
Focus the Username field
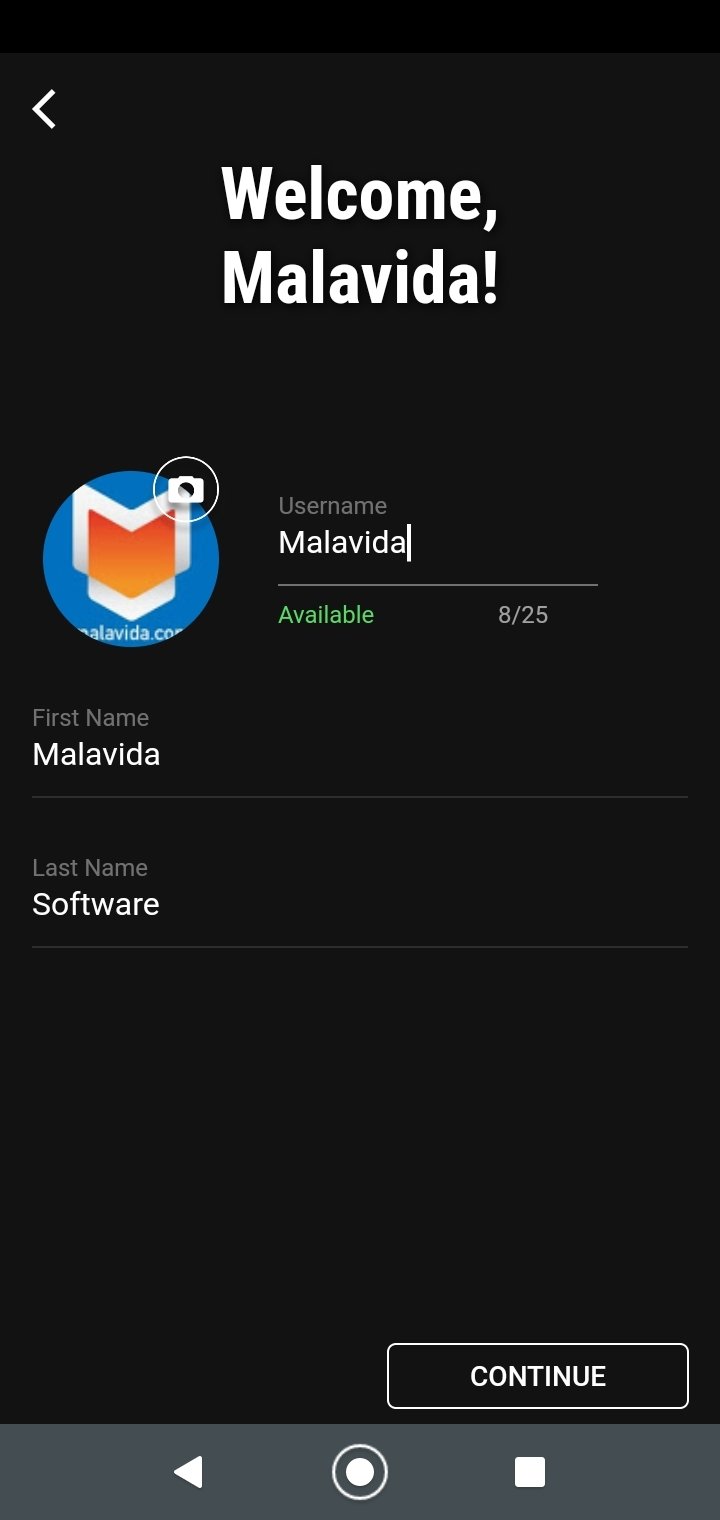(x=436, y=543)
